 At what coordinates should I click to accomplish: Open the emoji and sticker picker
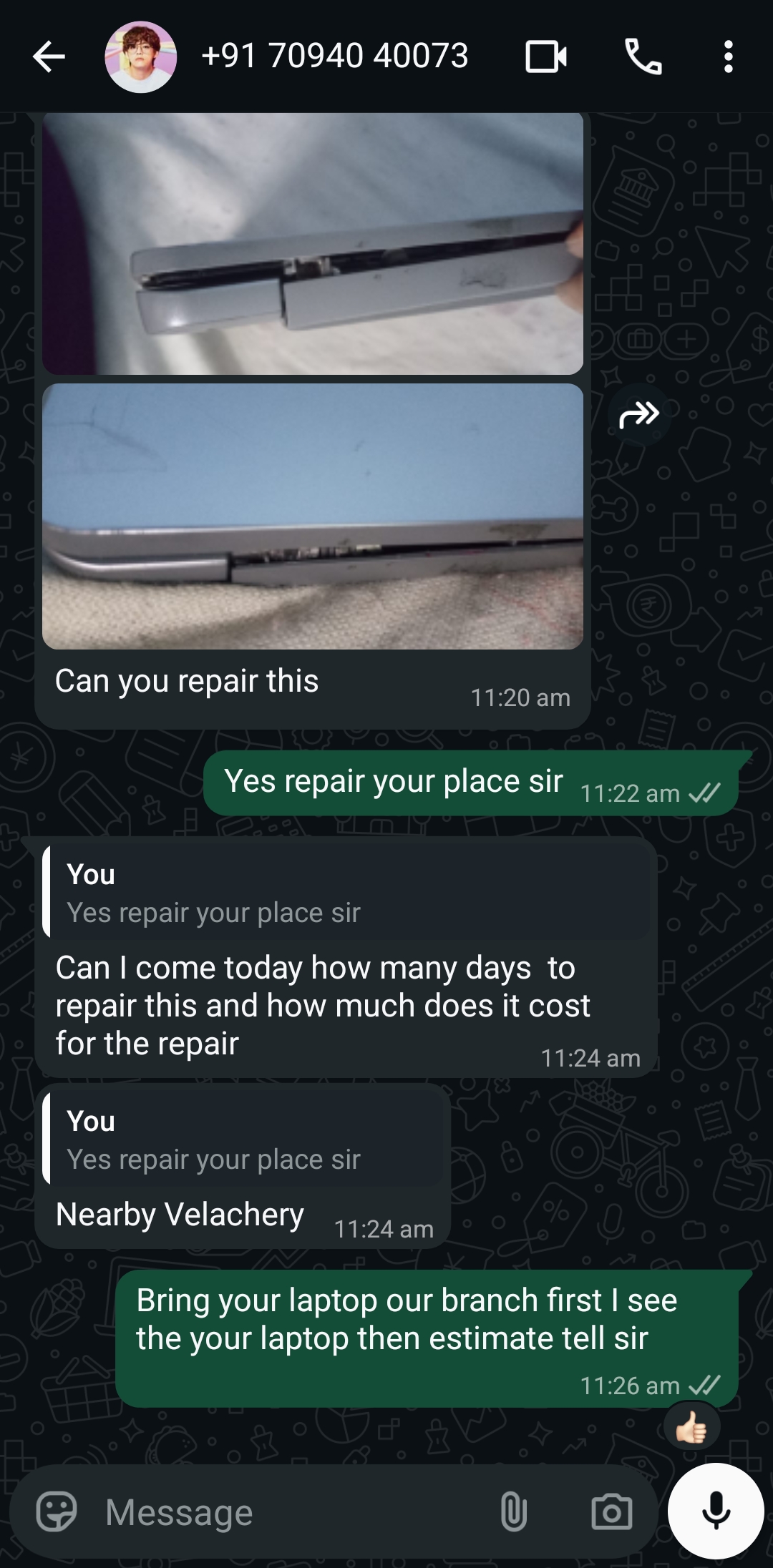click(57, 1511)
